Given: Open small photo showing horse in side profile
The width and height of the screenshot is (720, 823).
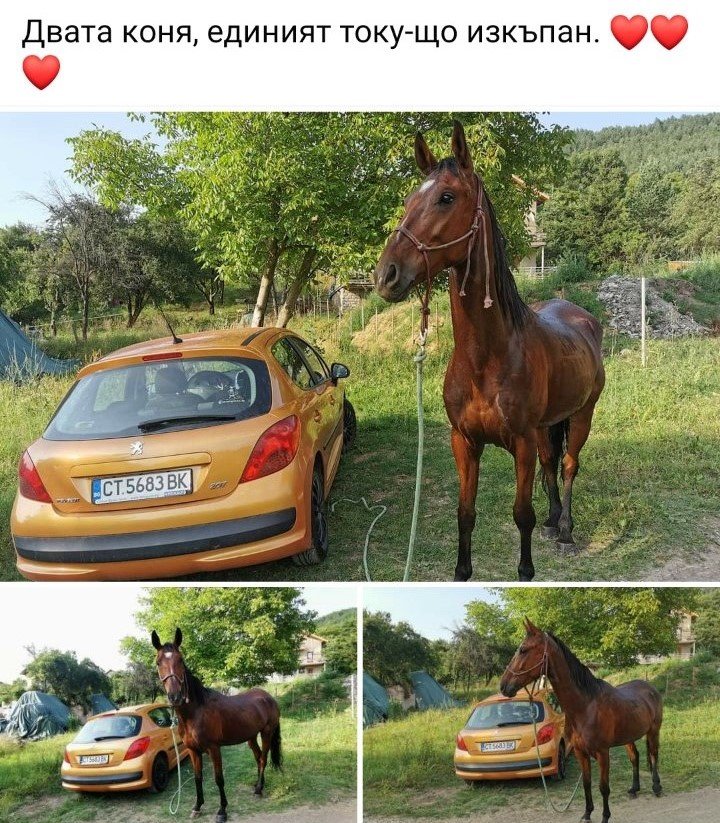Looking at the screenshot, I should click(x=541, y=704).
